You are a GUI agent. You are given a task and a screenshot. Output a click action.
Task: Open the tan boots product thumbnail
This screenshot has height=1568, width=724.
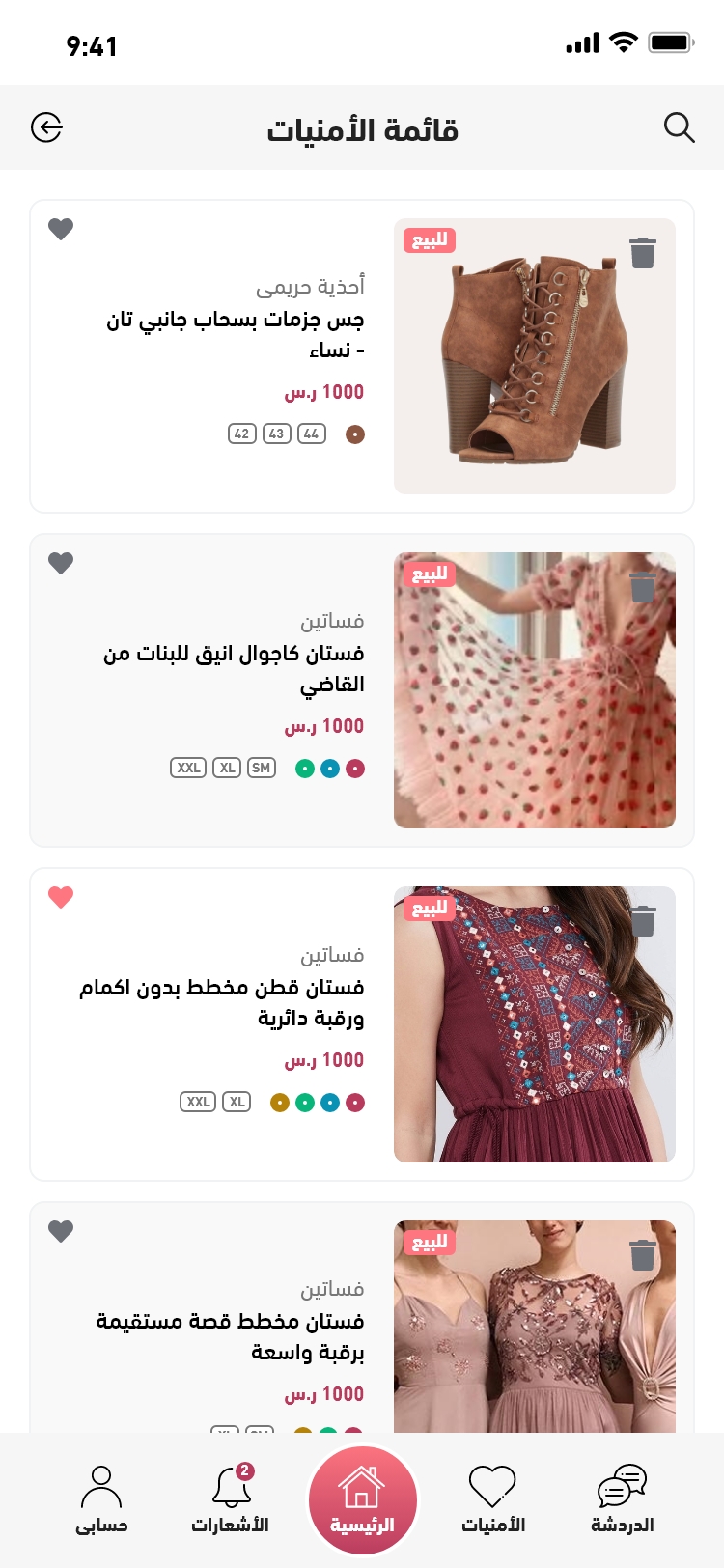point(535,355)
